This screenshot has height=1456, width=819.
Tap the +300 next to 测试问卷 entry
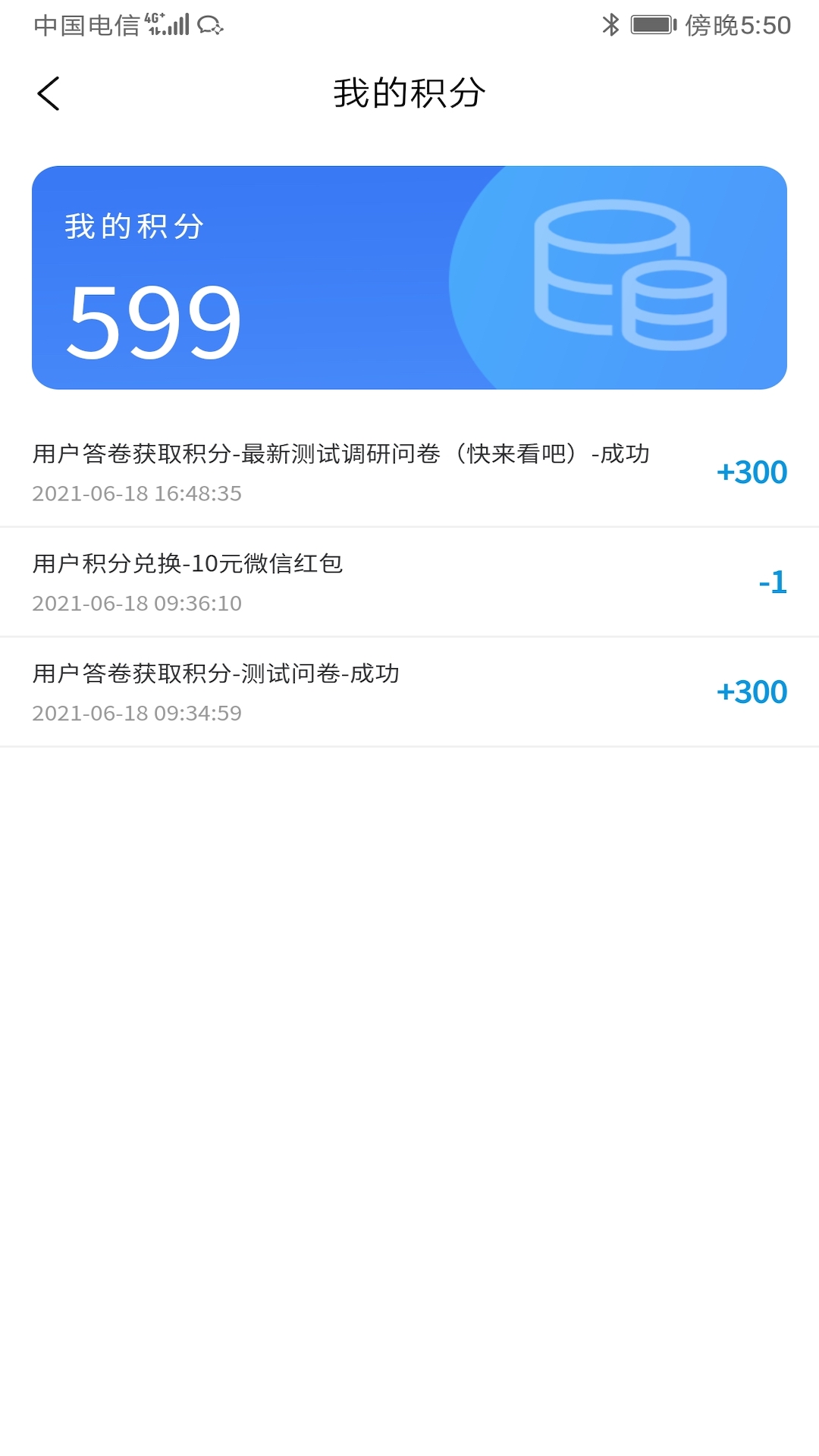point(752,692)
